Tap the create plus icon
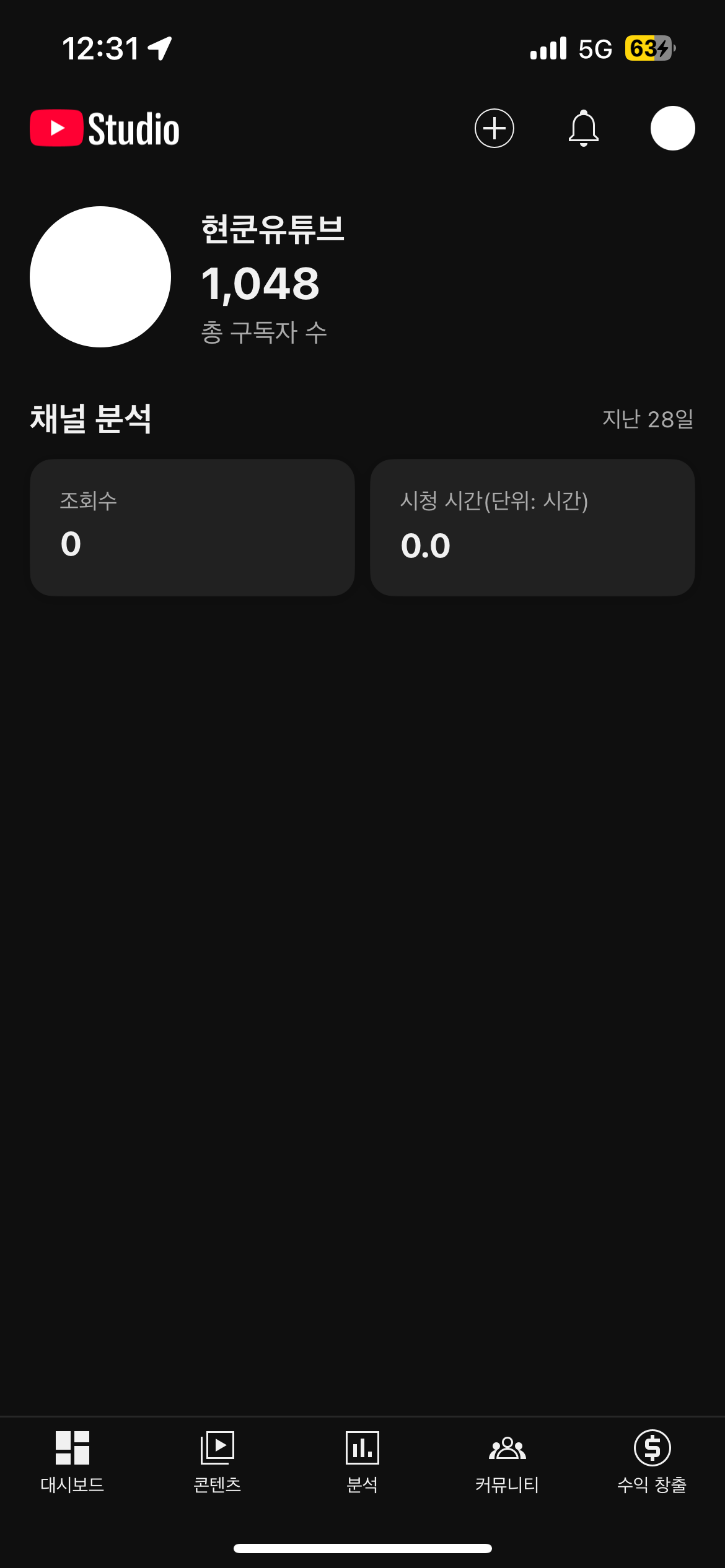Image resolution: width=725 pixels, height=1568 pixels. [494, 128]
